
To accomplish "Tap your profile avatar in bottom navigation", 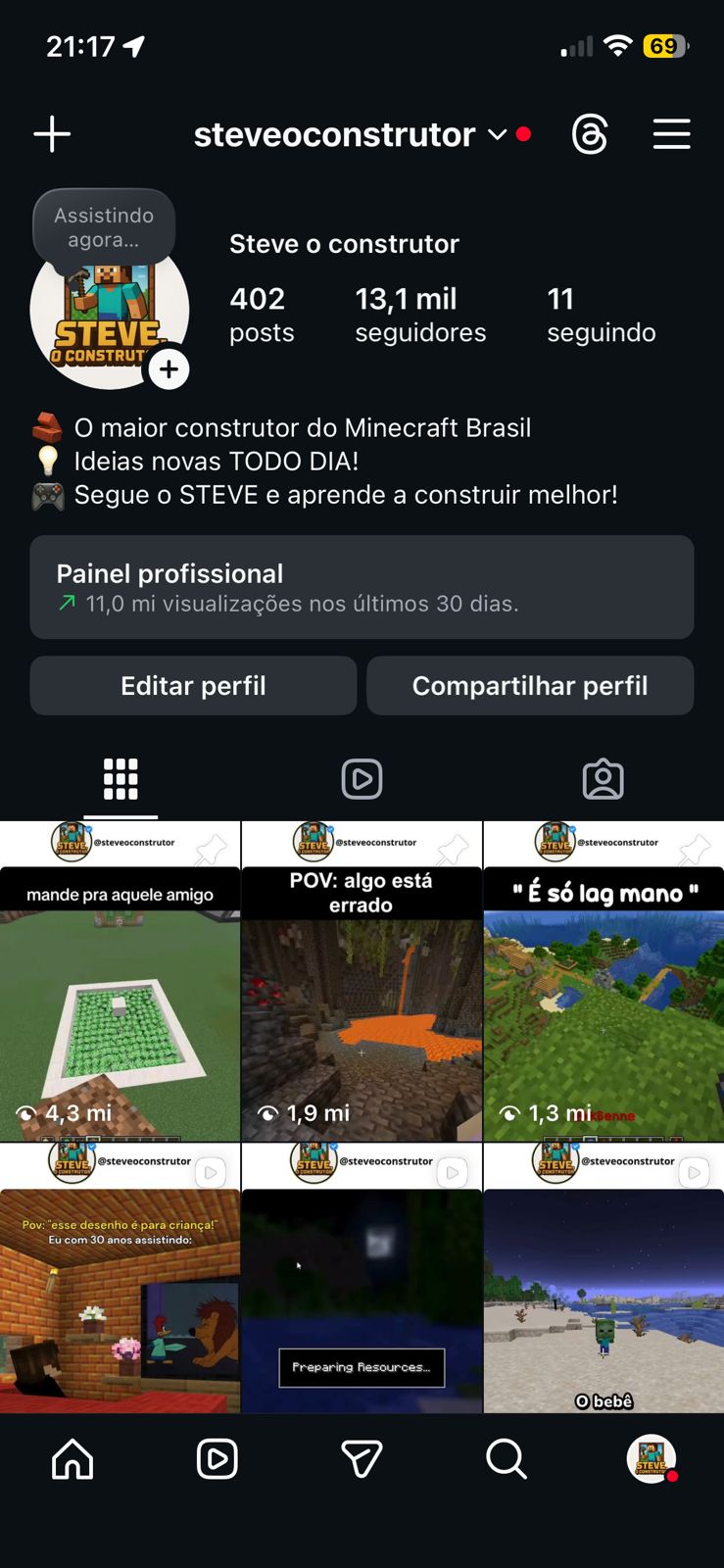I will pos(651,1458).
